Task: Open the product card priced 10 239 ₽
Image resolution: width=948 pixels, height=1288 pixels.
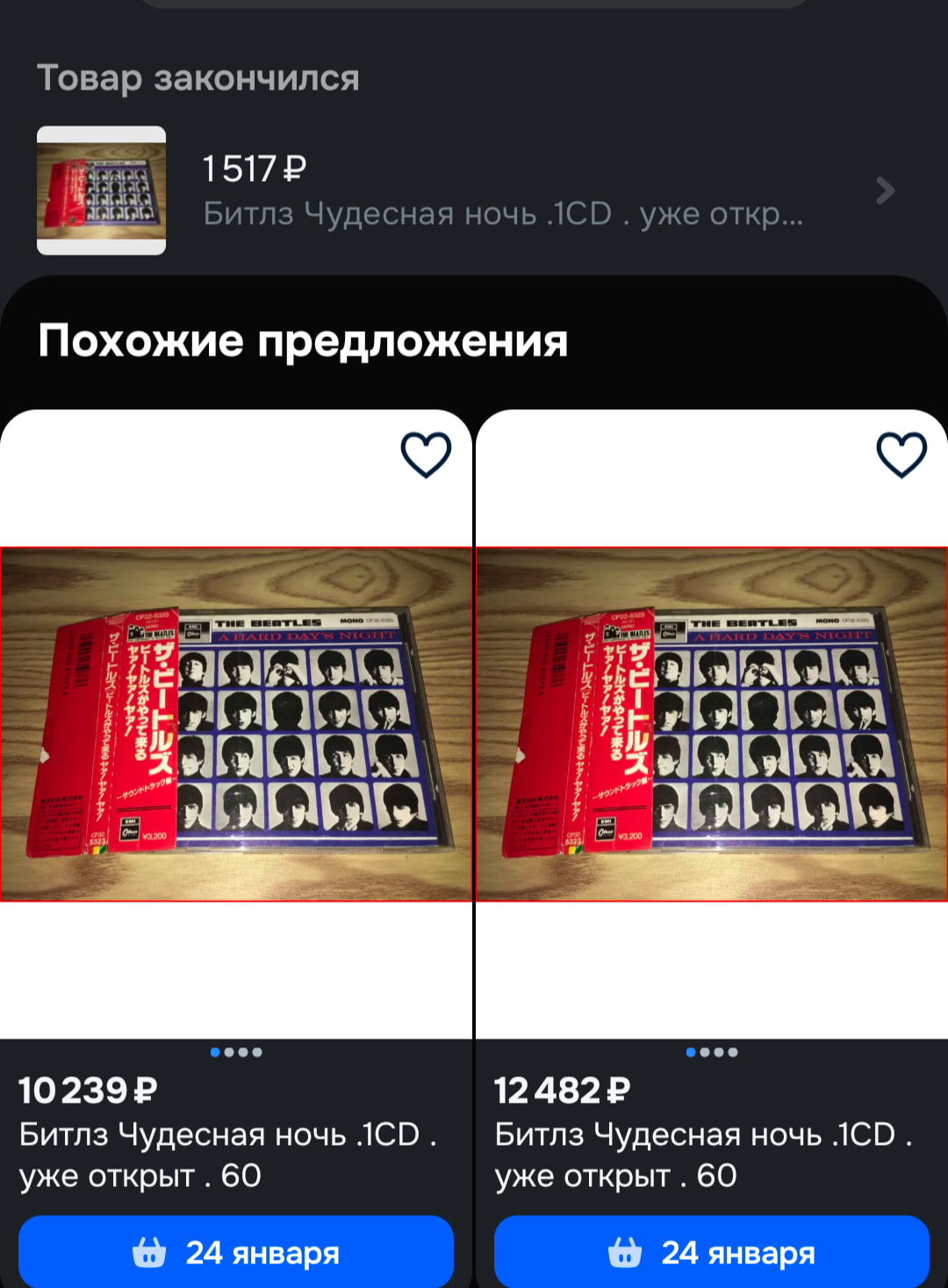Action: pyautogui.click(x=236, y=724)
